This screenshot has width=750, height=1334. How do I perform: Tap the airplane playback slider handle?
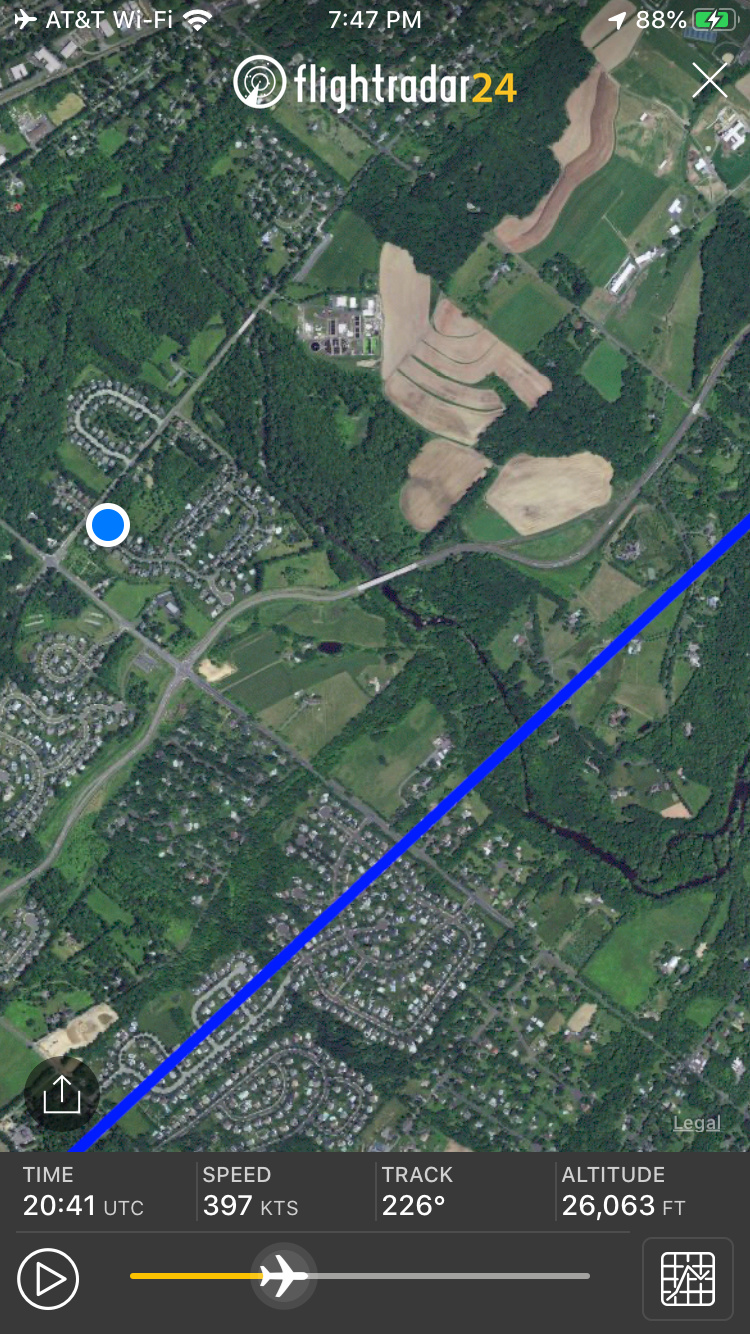pyautogui.click(x=284, y=1276)
